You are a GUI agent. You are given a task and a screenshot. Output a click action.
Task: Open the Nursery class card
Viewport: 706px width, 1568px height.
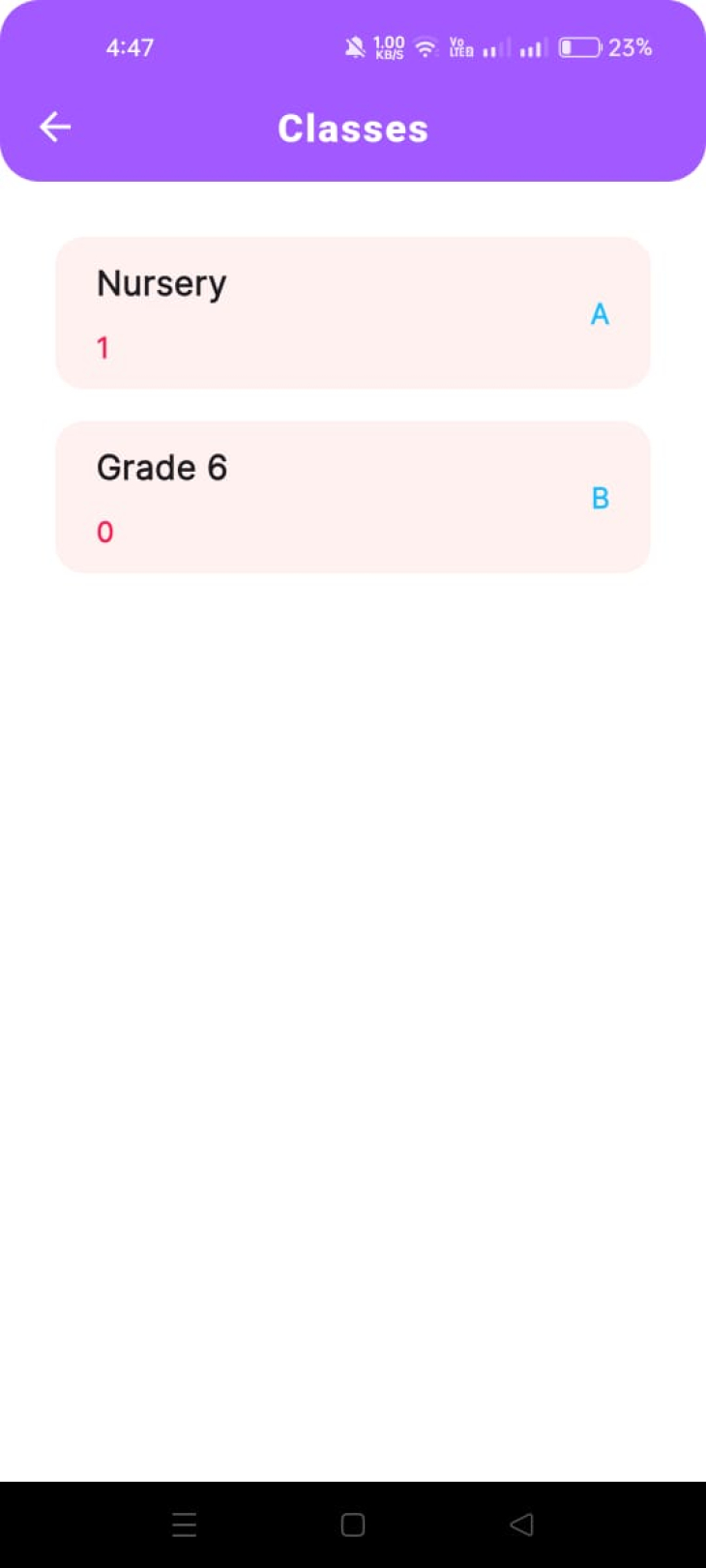(x=352, y=313)
